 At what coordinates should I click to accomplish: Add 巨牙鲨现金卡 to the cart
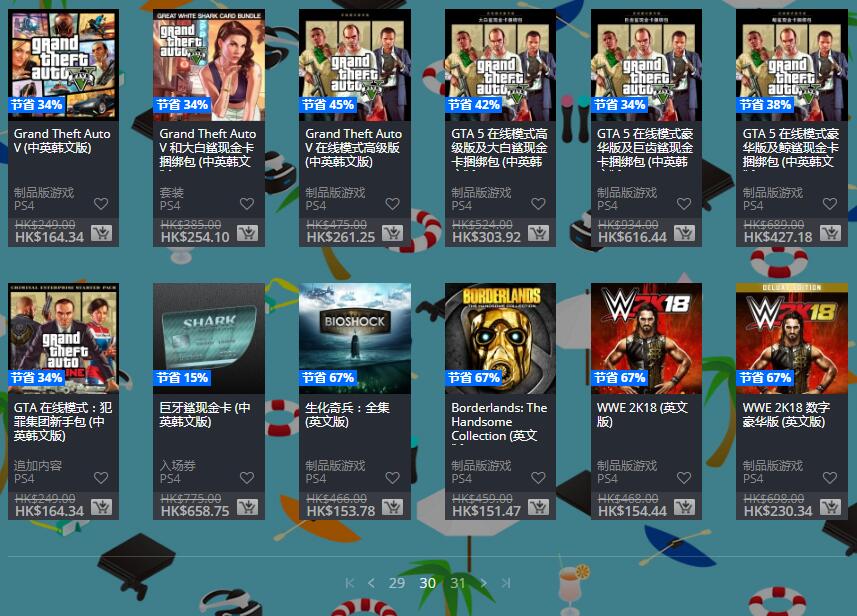(247, 508)
